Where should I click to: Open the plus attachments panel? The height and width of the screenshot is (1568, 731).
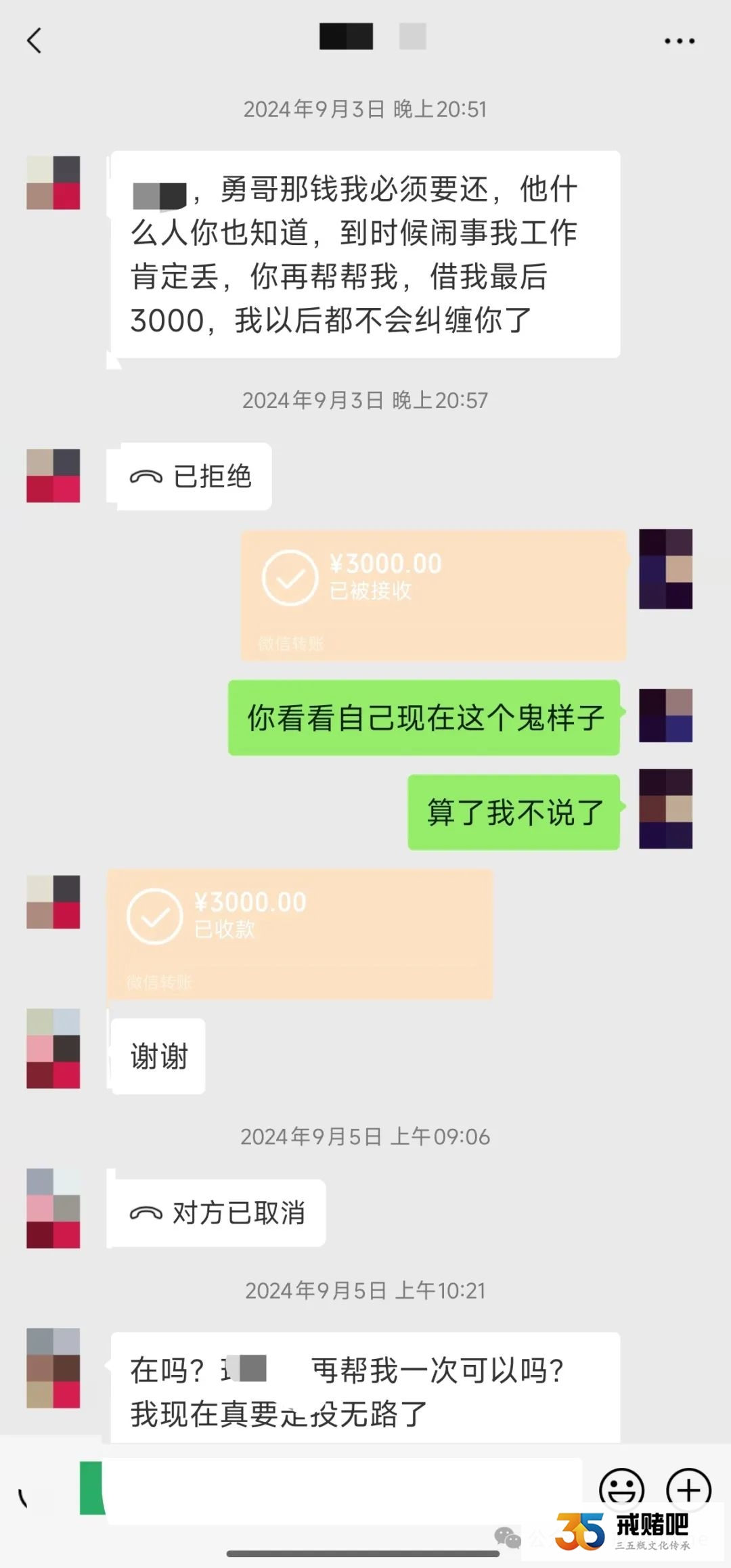pos(688,1489)
